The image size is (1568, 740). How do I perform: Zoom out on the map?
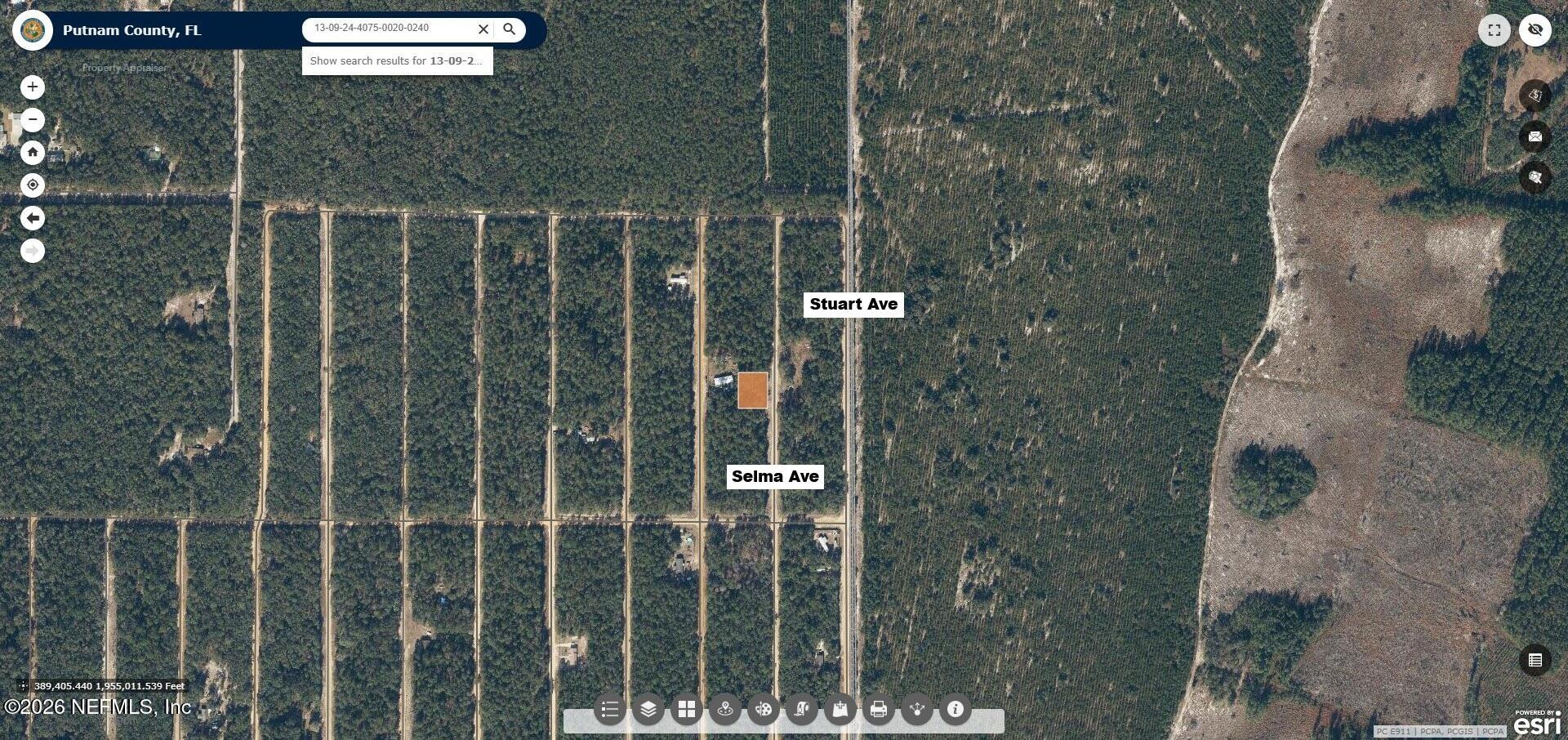[33, 120]
